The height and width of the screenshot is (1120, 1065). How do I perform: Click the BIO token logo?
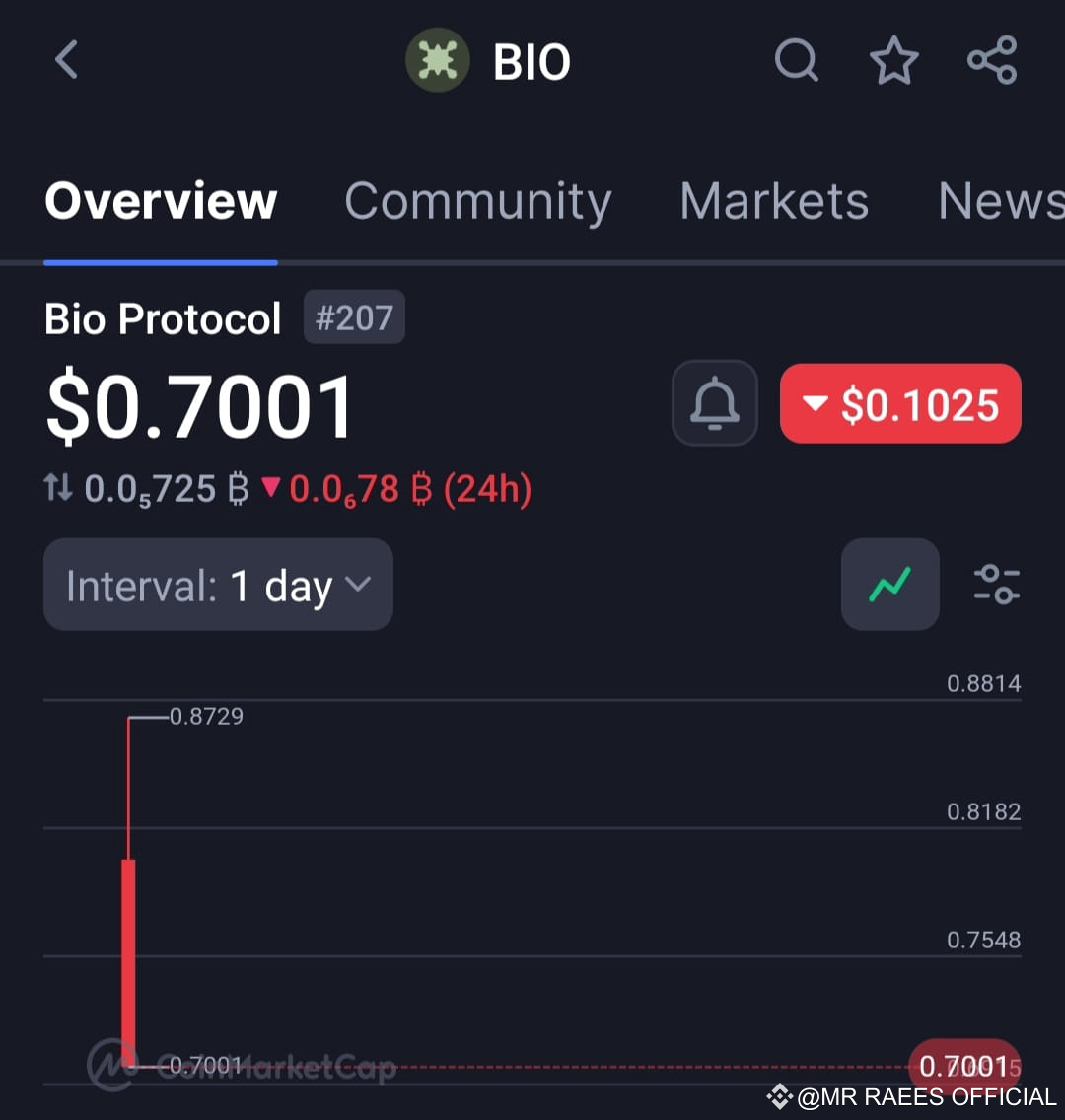[438, 59]
